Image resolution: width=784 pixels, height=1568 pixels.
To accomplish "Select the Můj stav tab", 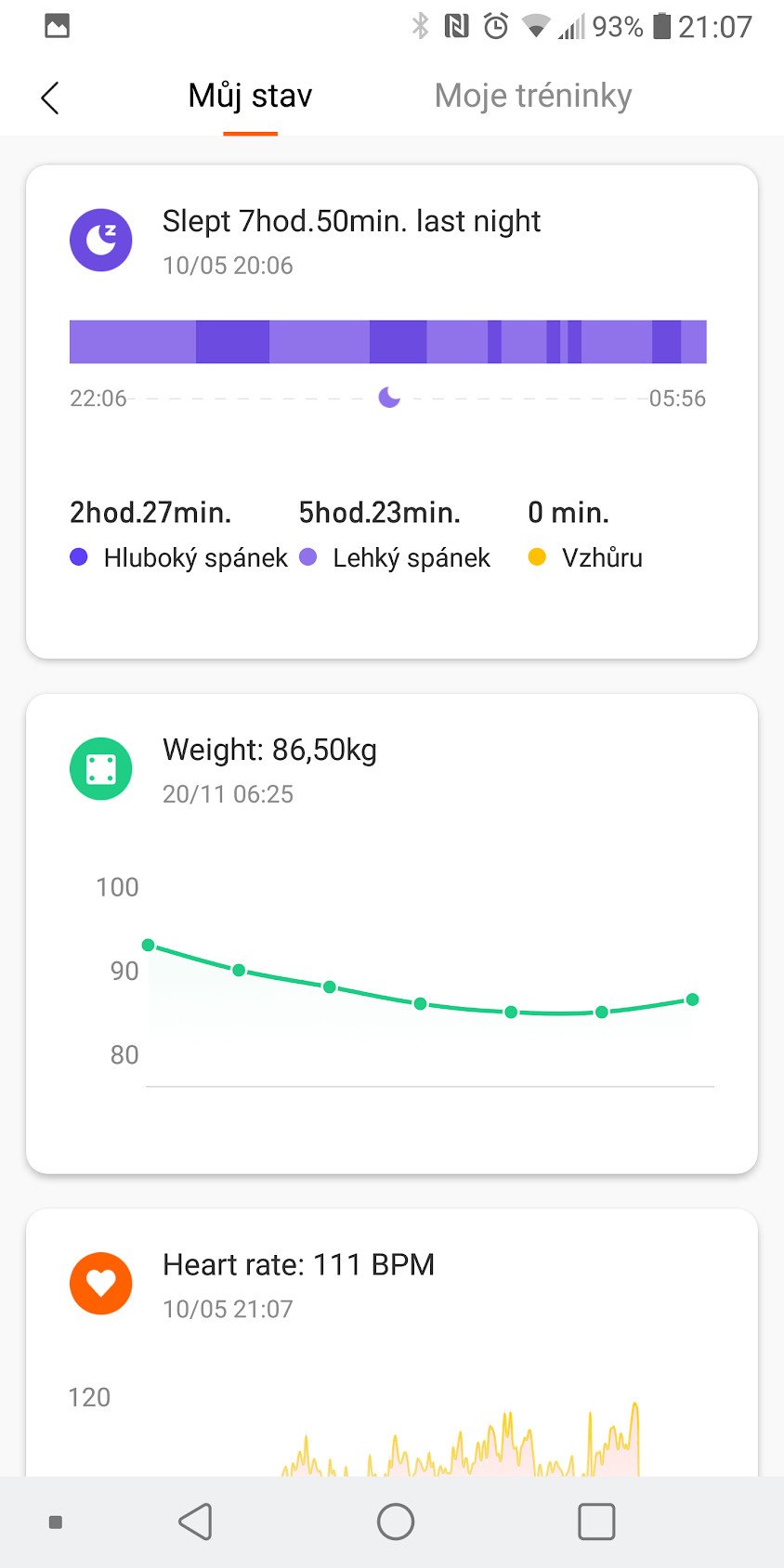I will 250,96.
